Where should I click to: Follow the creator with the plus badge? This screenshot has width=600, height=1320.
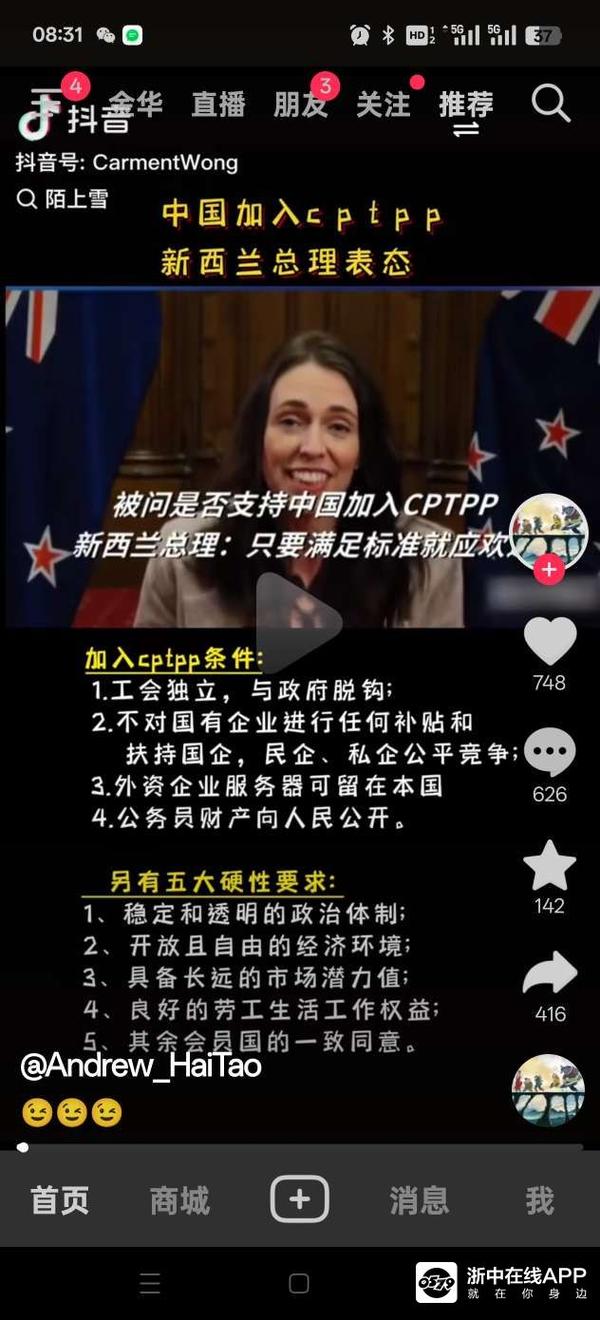pyautogui.click(x=549, y=571)
